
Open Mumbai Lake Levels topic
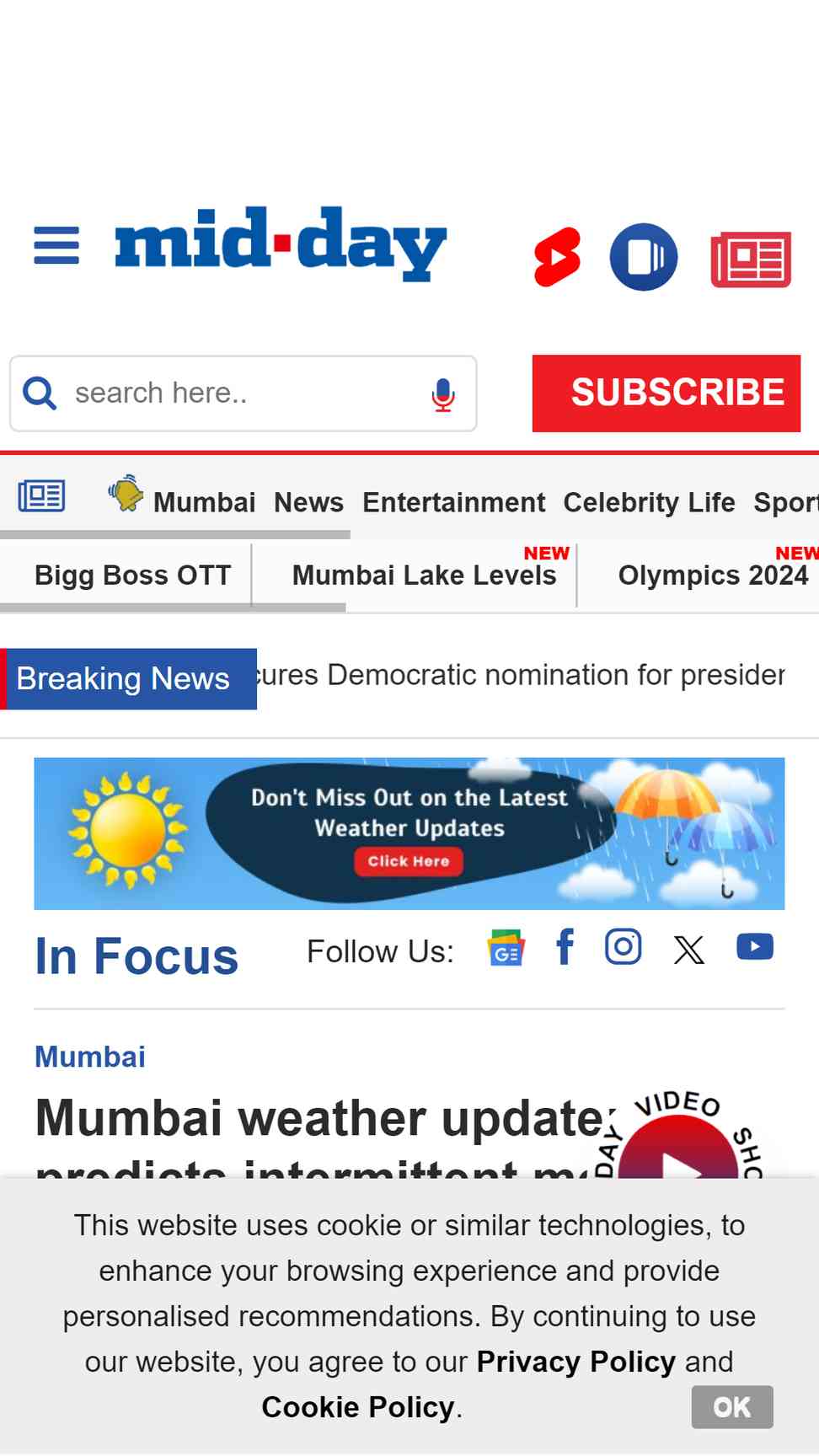[424, 575]
